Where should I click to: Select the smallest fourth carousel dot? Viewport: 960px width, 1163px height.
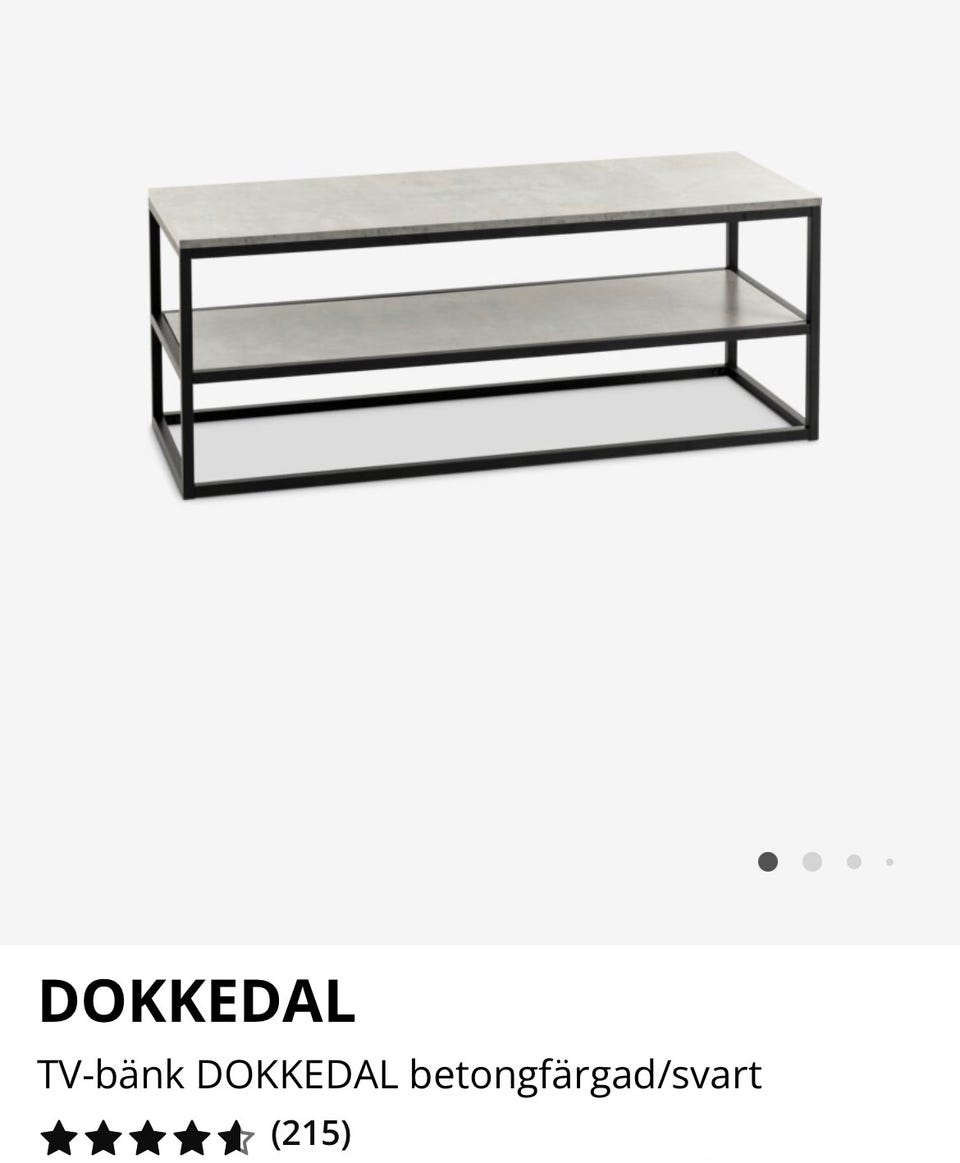click(888, 859)
